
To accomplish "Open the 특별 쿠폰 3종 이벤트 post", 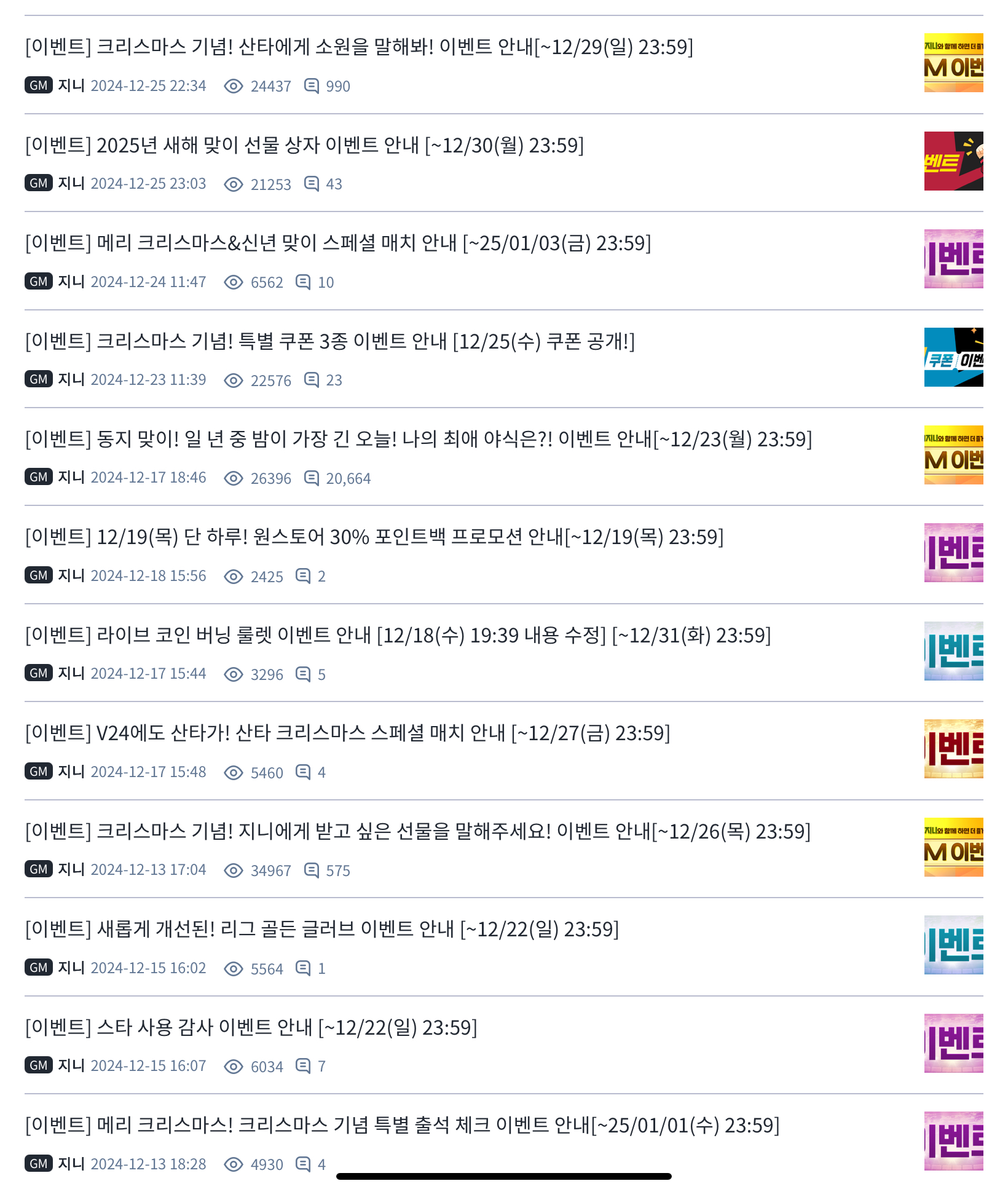I will point(329,341).
